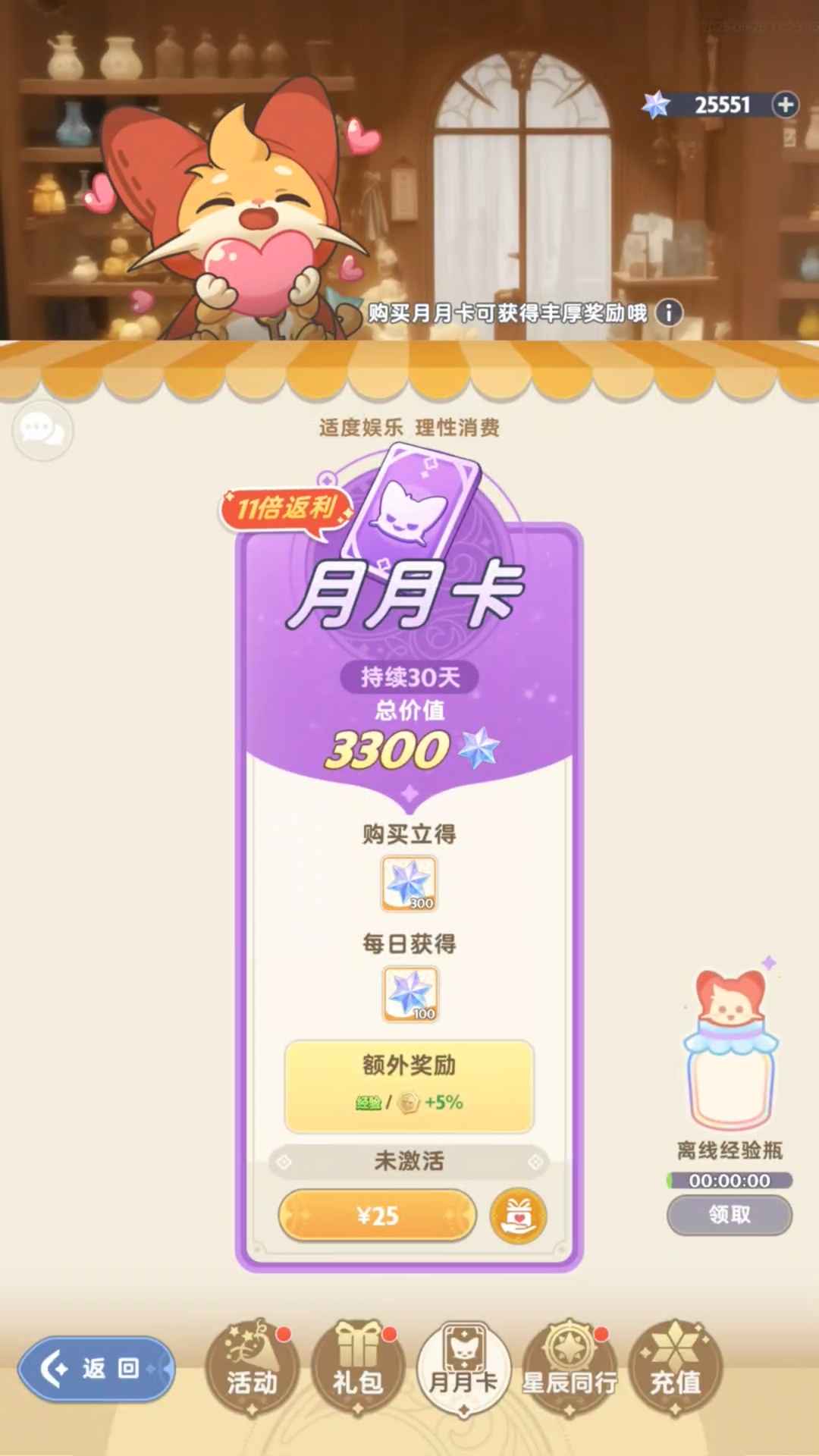This screenshot has width=819, height=1456.
Task: Switch to the 活动 tab
Action: [x=253, y=1367]
